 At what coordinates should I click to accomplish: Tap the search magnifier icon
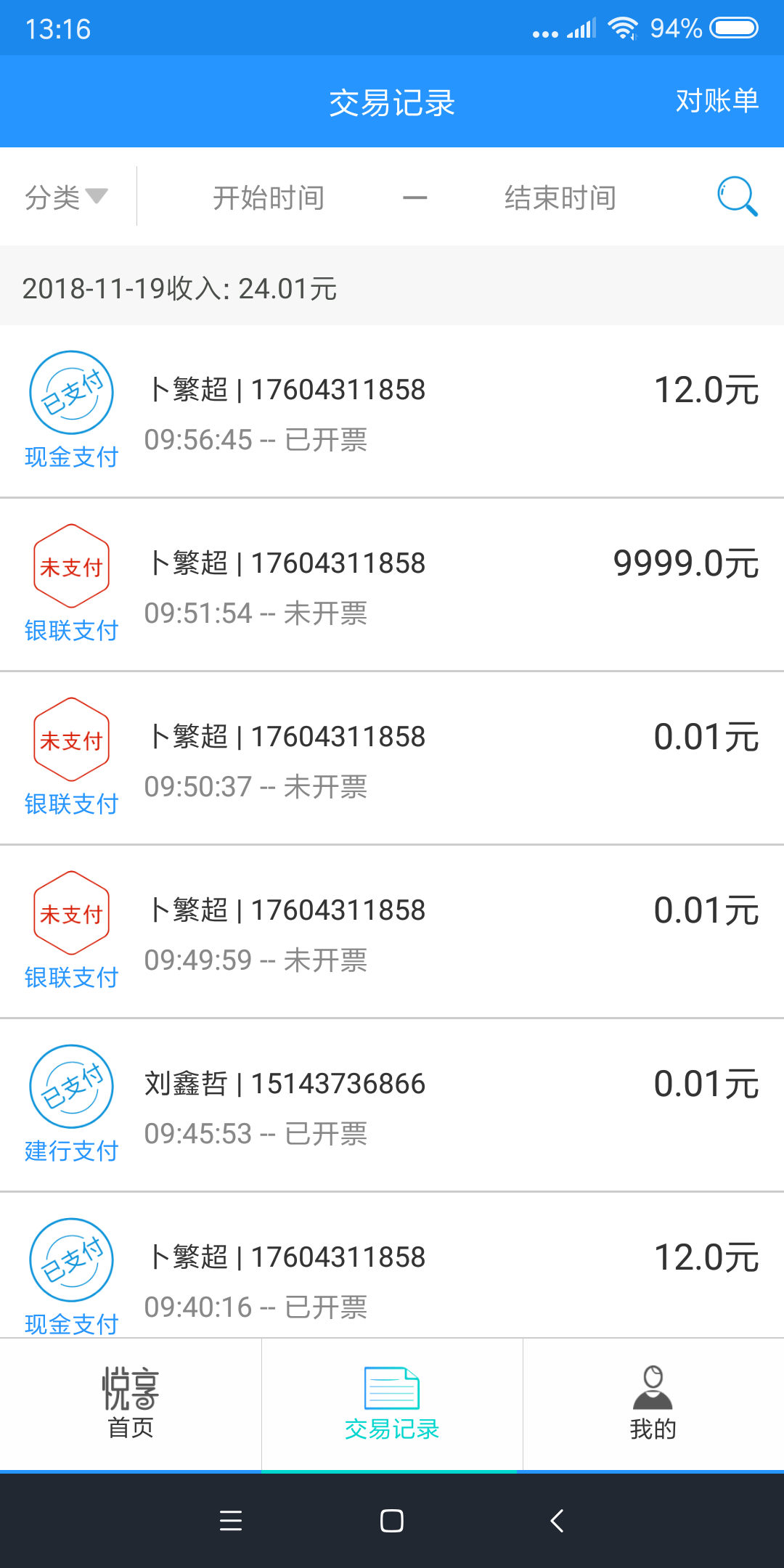pyautogui.click(x=737, y=196)
